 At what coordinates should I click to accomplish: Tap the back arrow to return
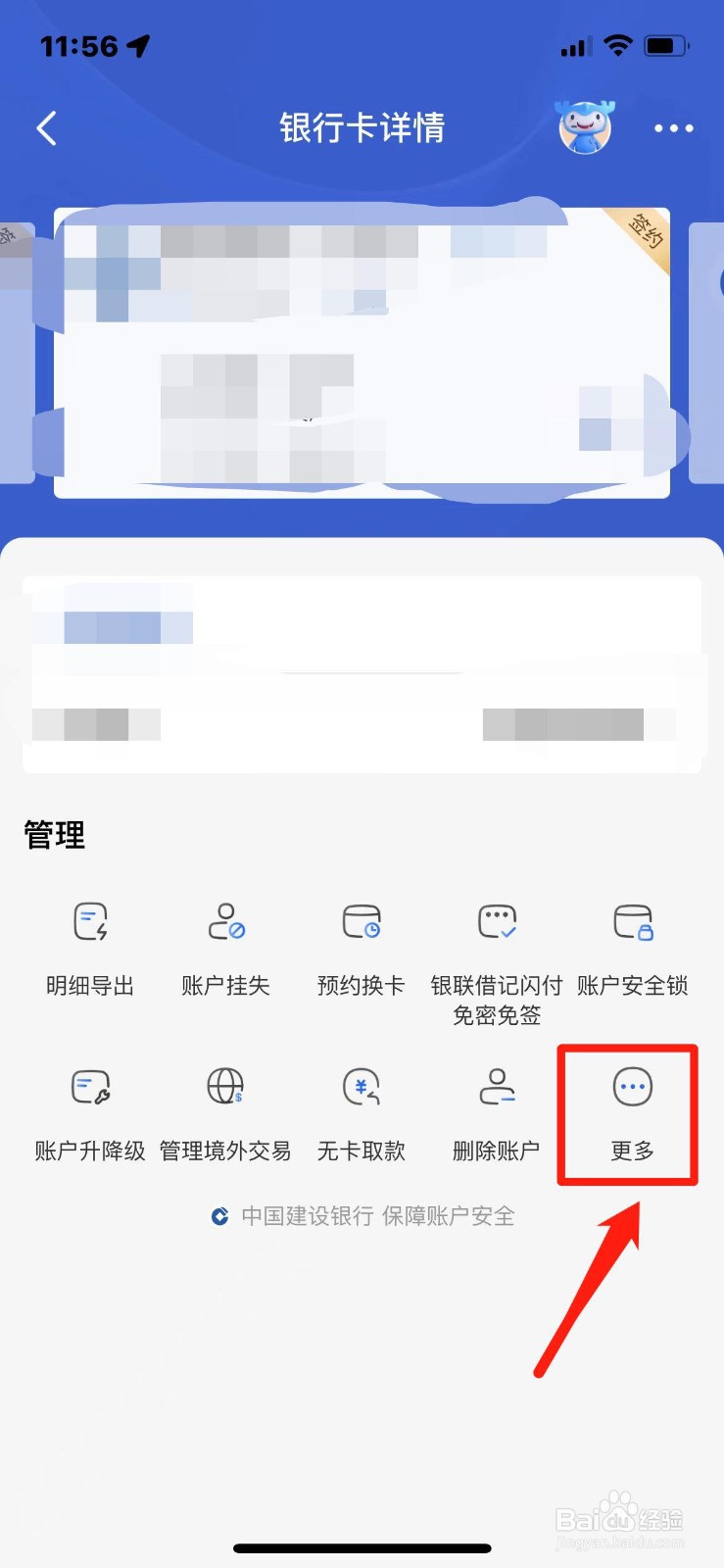pos(46,127)
